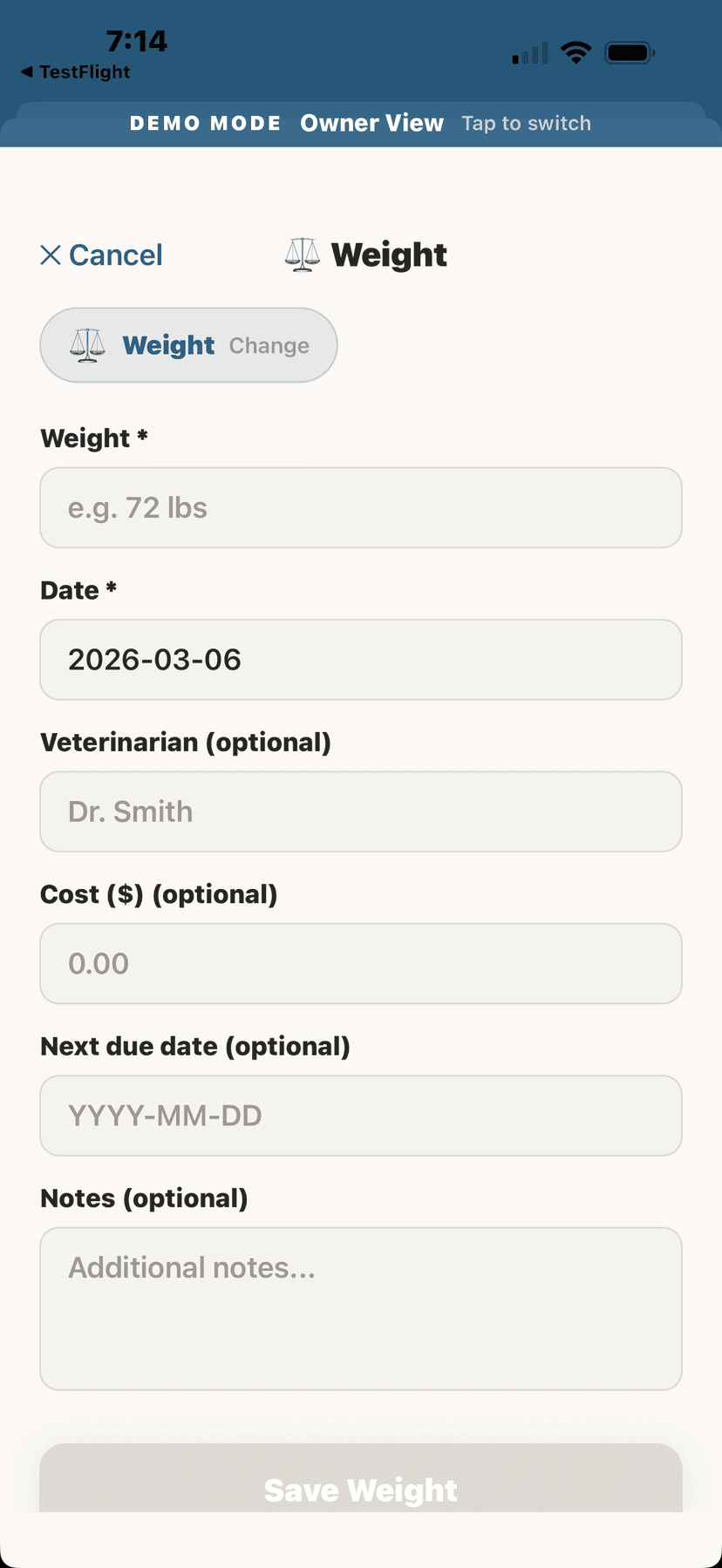The image size is (722, 1568).
Task: Click the scales icon inside the Weight Change pill
Action: (88, 345)
